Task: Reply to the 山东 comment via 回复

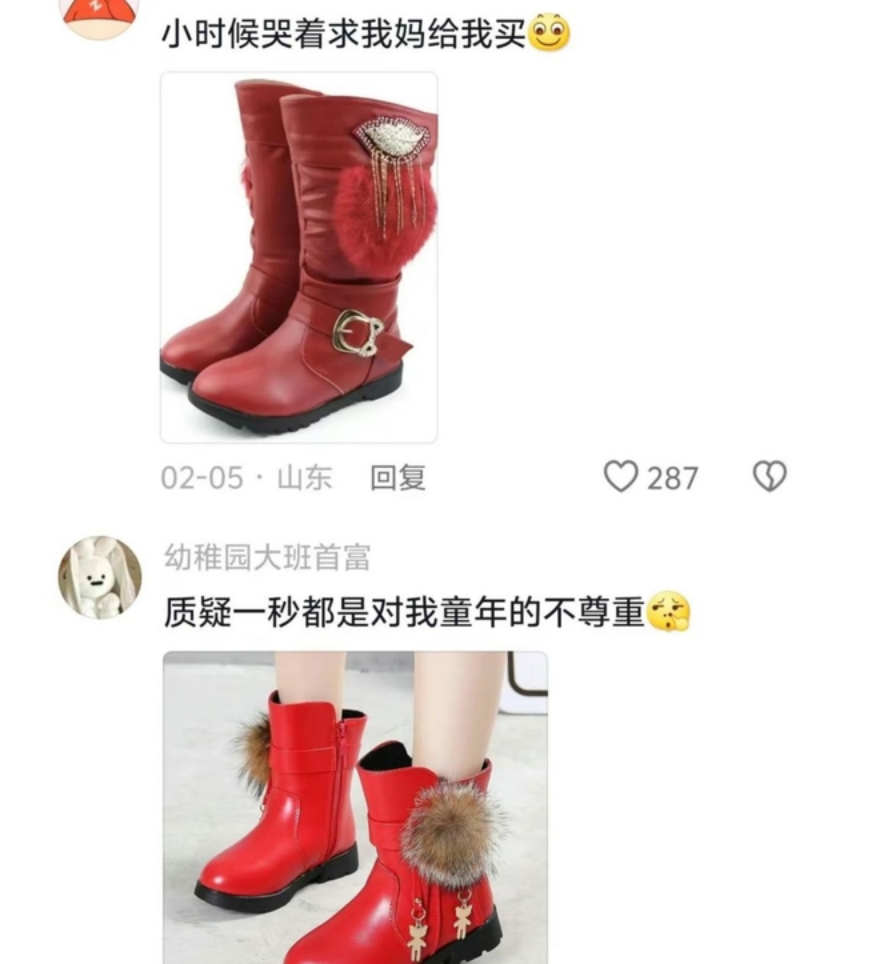Action: 398,478
